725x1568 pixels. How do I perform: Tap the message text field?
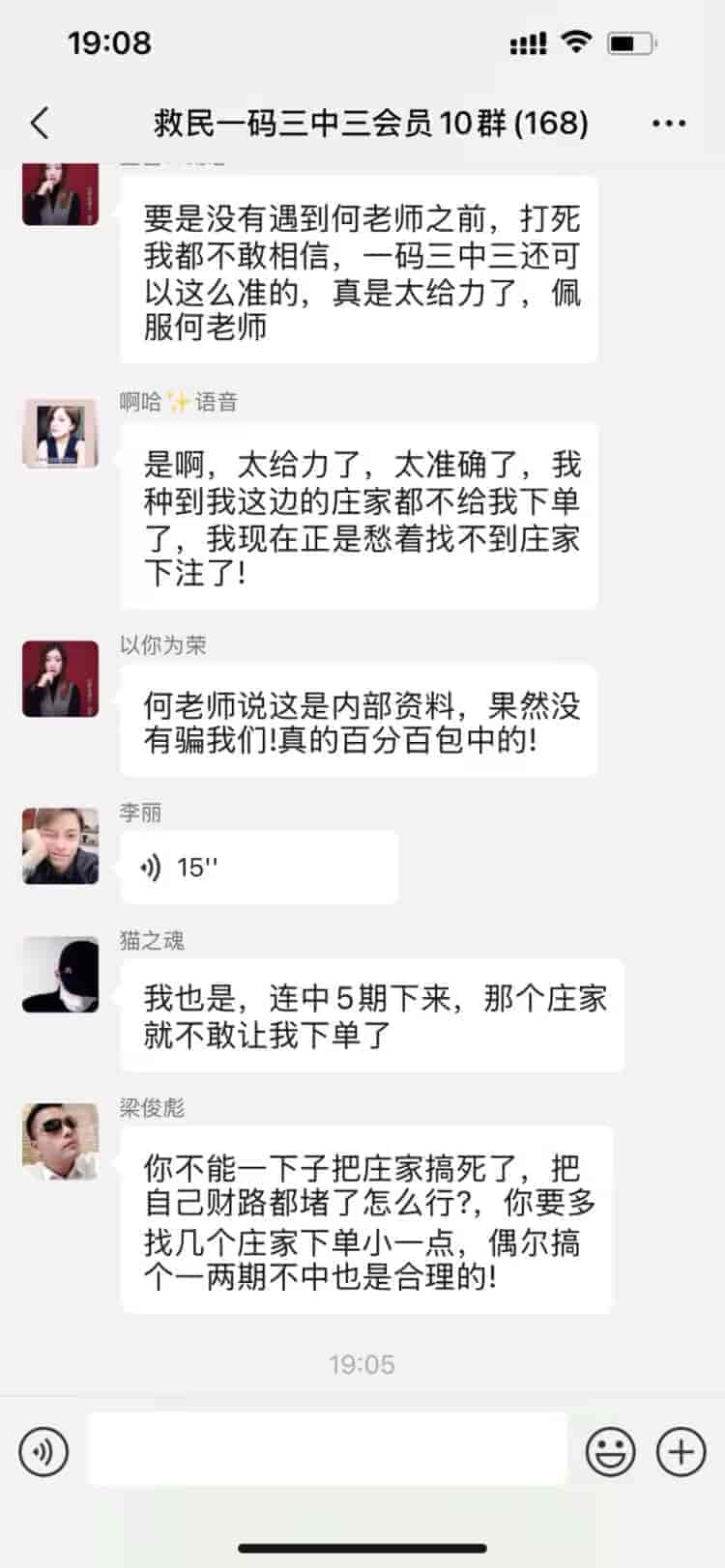tap(327, 1449)
